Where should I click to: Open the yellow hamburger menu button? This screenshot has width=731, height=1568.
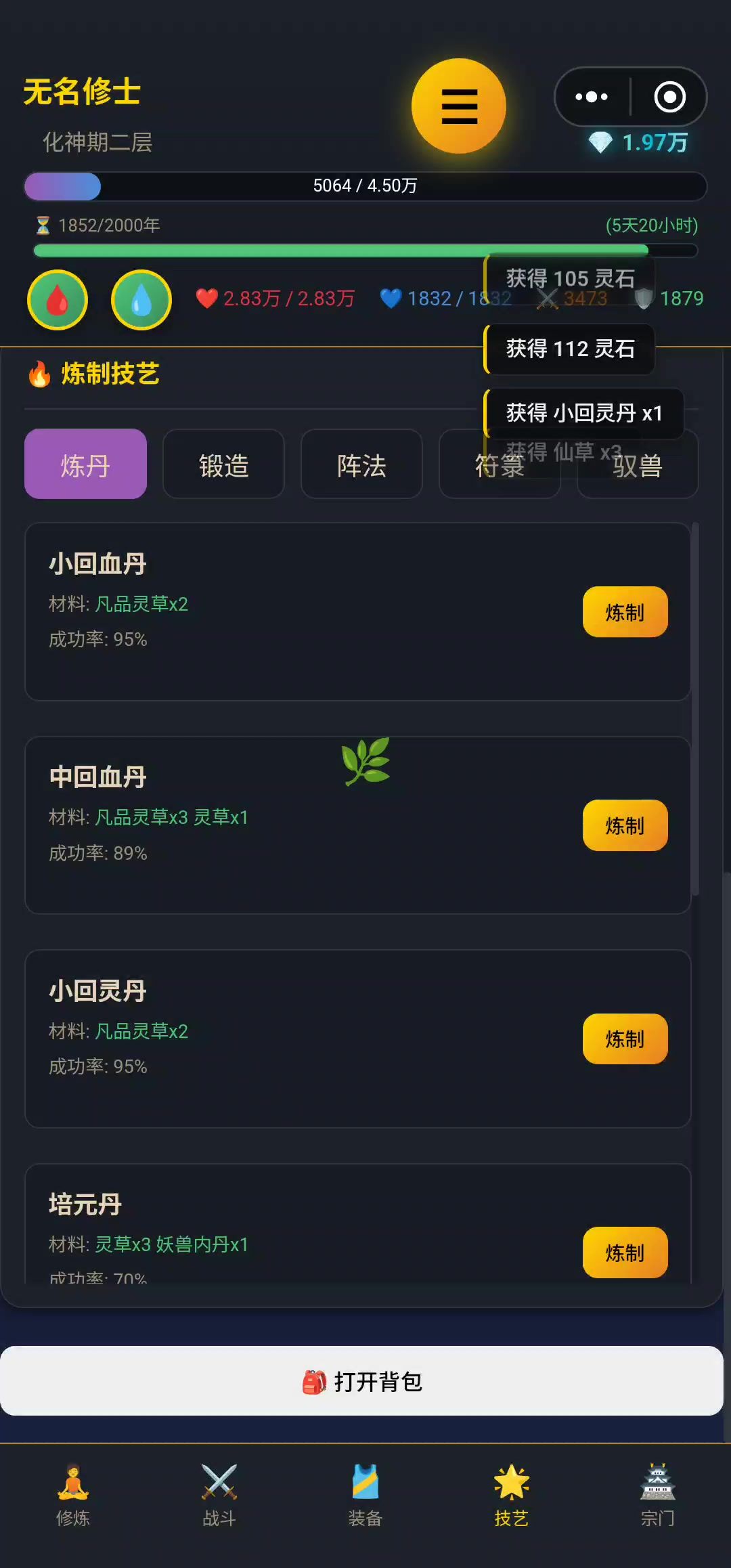click(459, 106)
